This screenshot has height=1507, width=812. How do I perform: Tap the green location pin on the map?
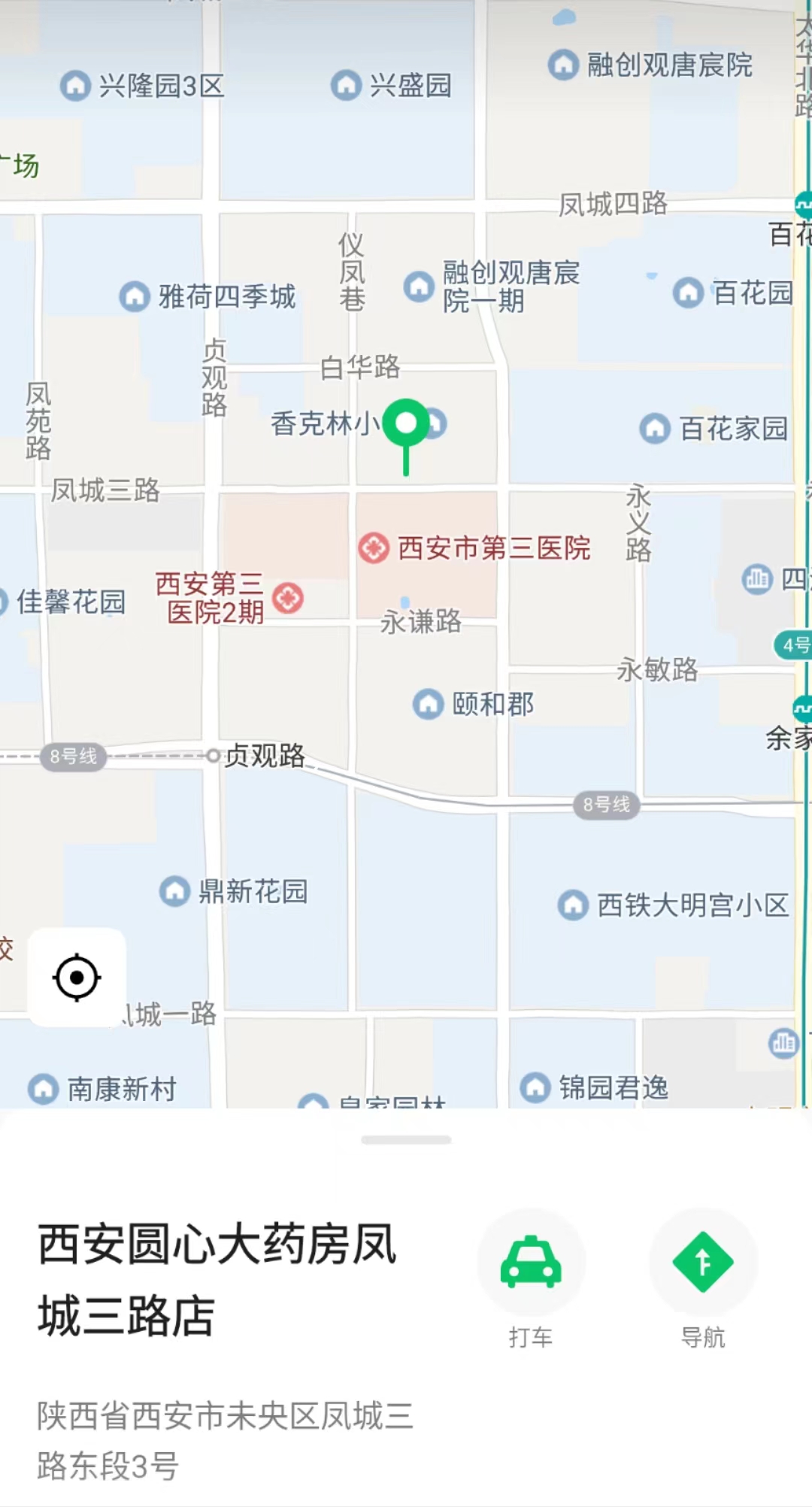click(x=406, y=424)
